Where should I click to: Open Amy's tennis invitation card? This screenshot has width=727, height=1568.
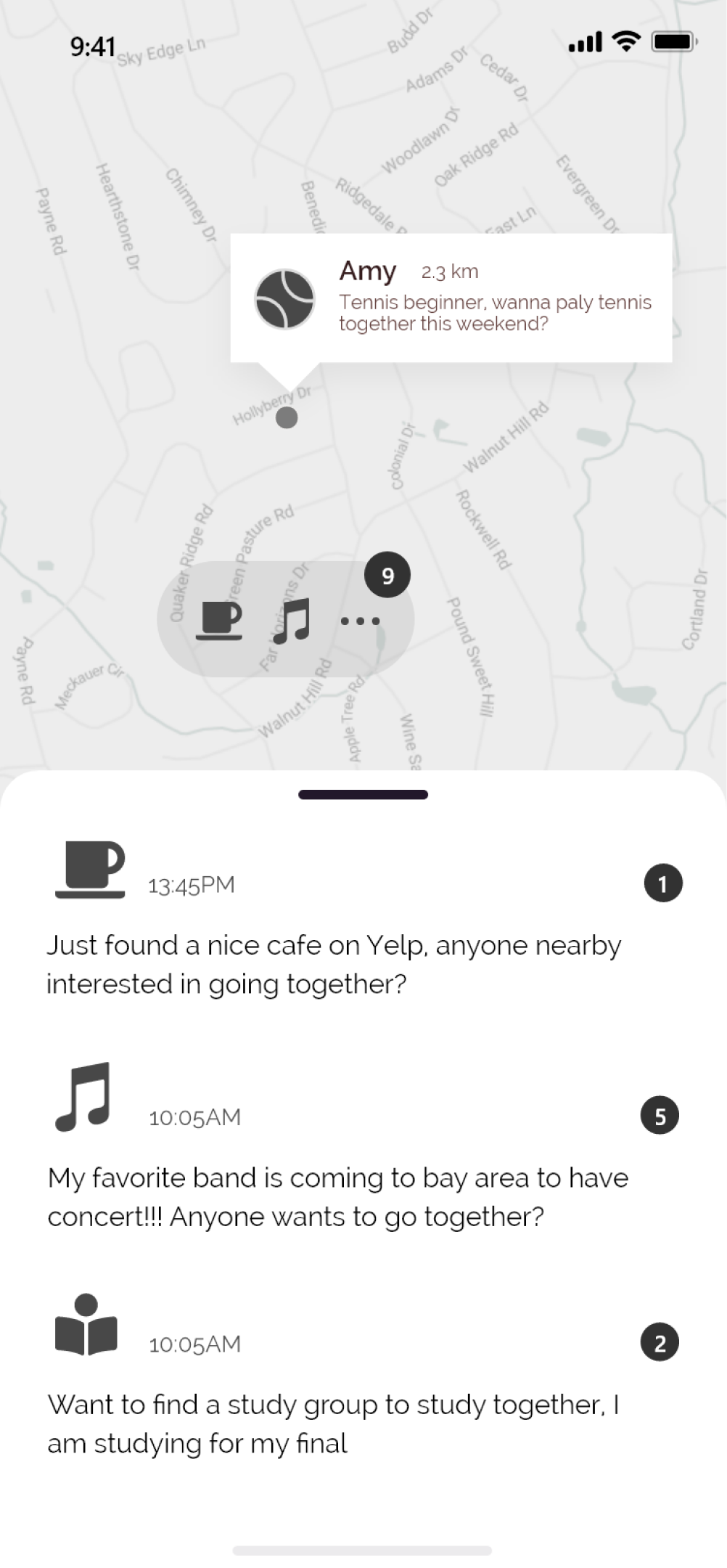tap(451, 298)
